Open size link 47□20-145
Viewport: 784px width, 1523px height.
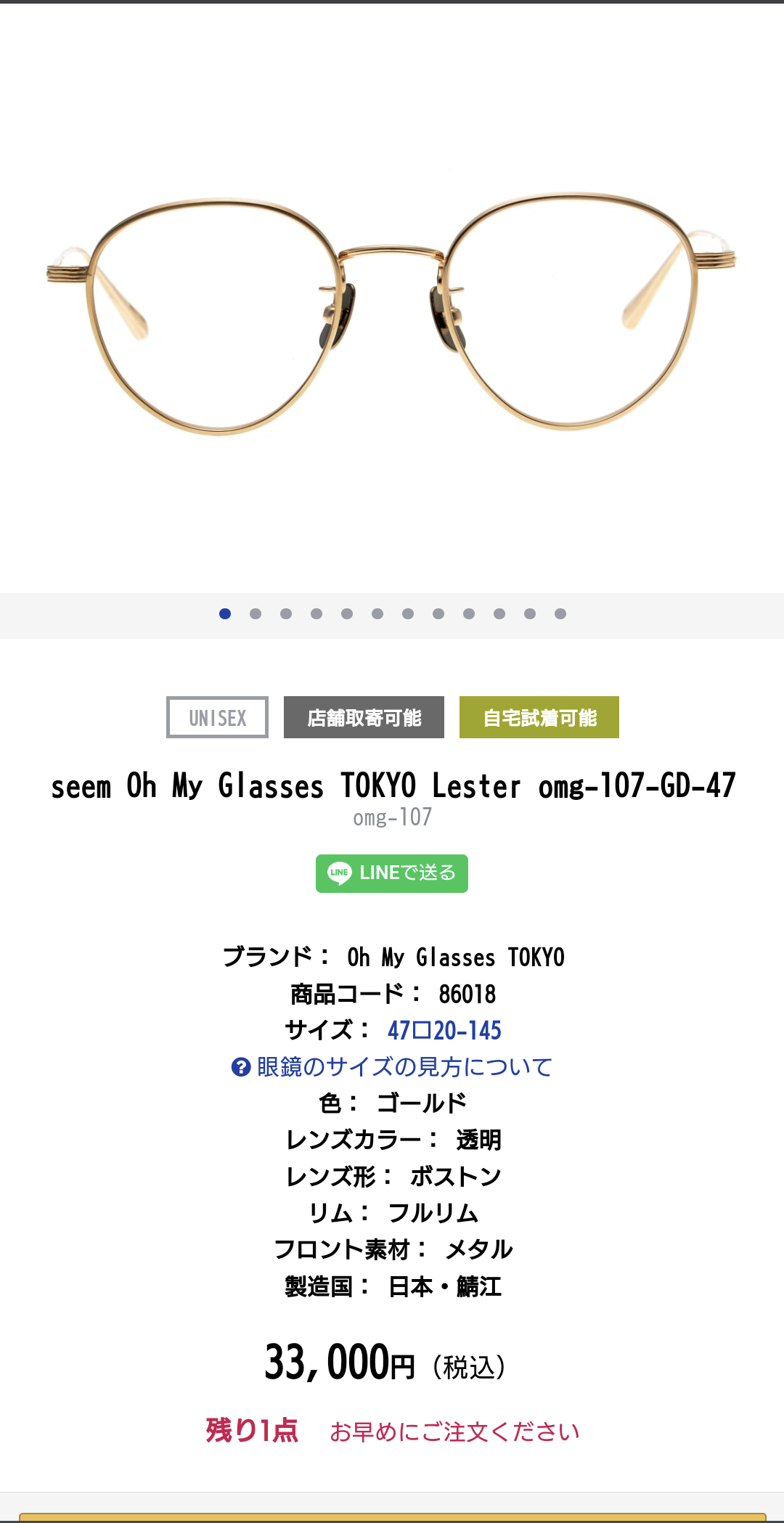pos(444,1030)
